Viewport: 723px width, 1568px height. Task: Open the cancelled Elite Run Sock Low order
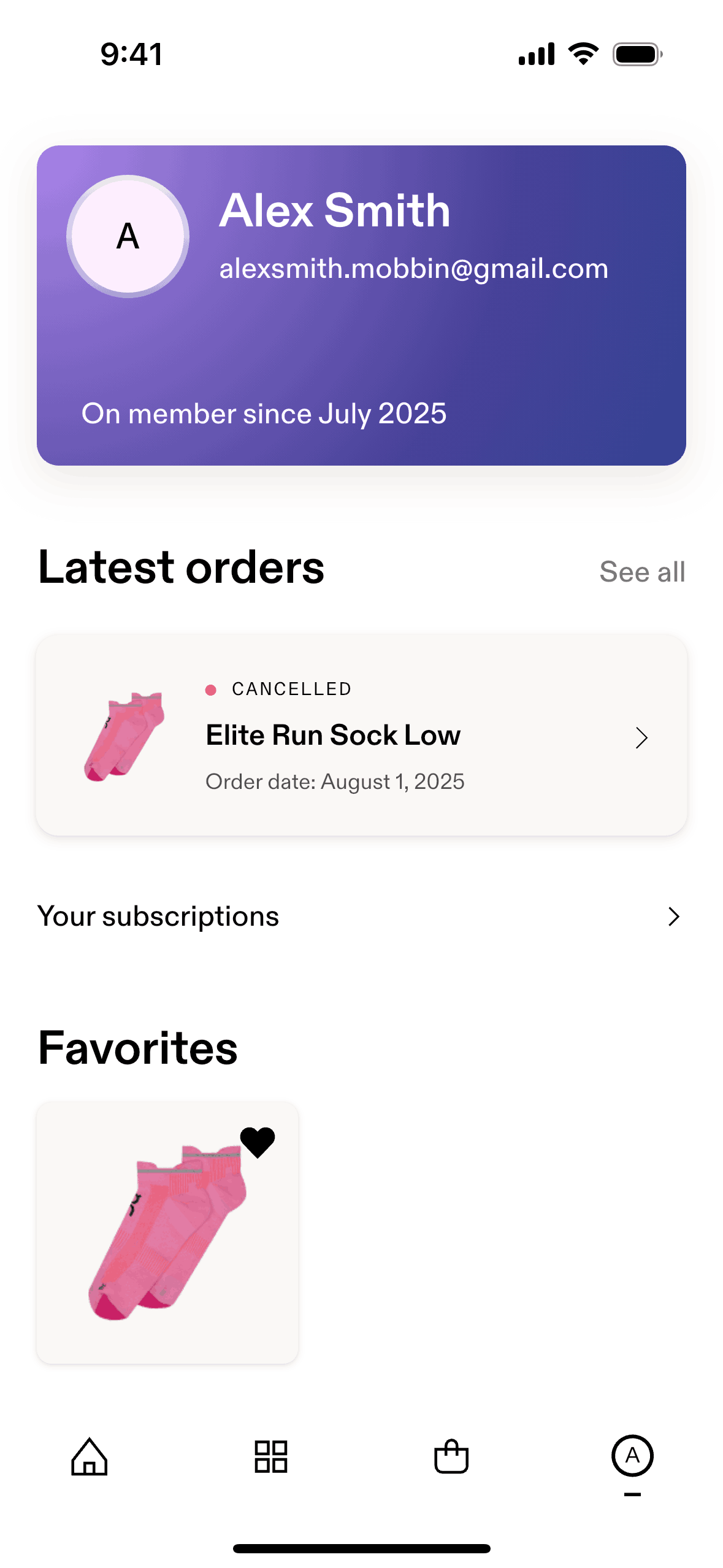tap(361, 735)
